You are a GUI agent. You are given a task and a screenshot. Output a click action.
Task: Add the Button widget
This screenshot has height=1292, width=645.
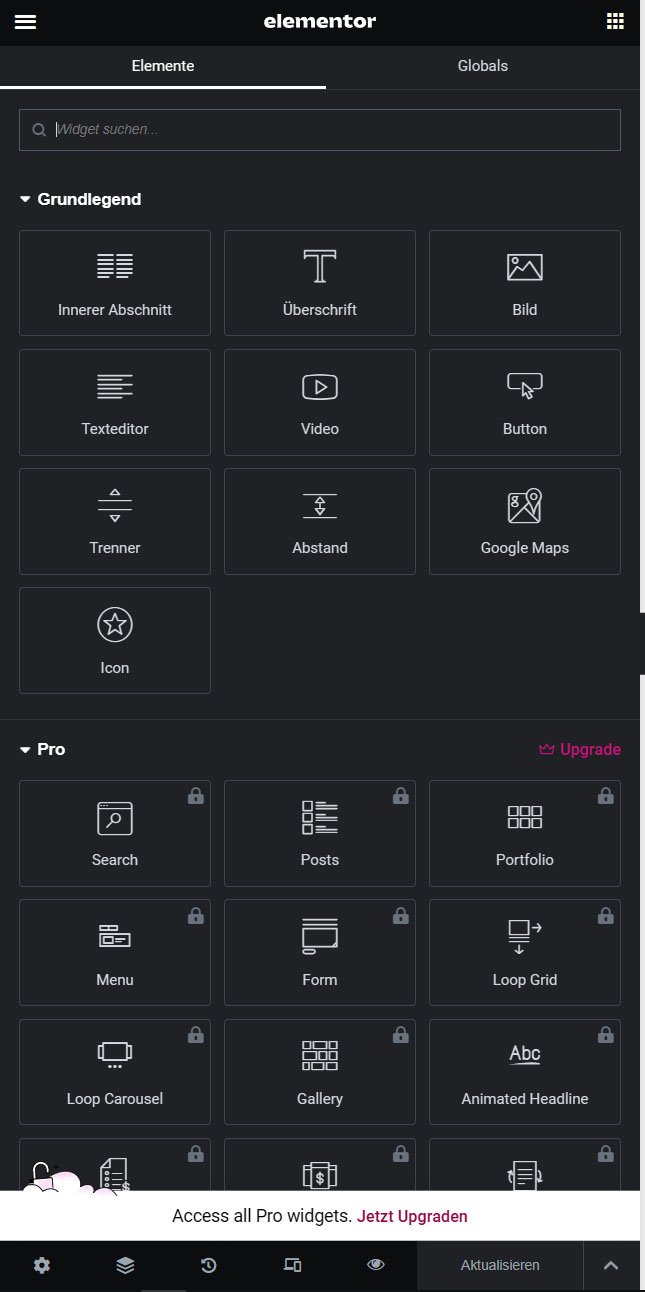[x=524, y=402]
